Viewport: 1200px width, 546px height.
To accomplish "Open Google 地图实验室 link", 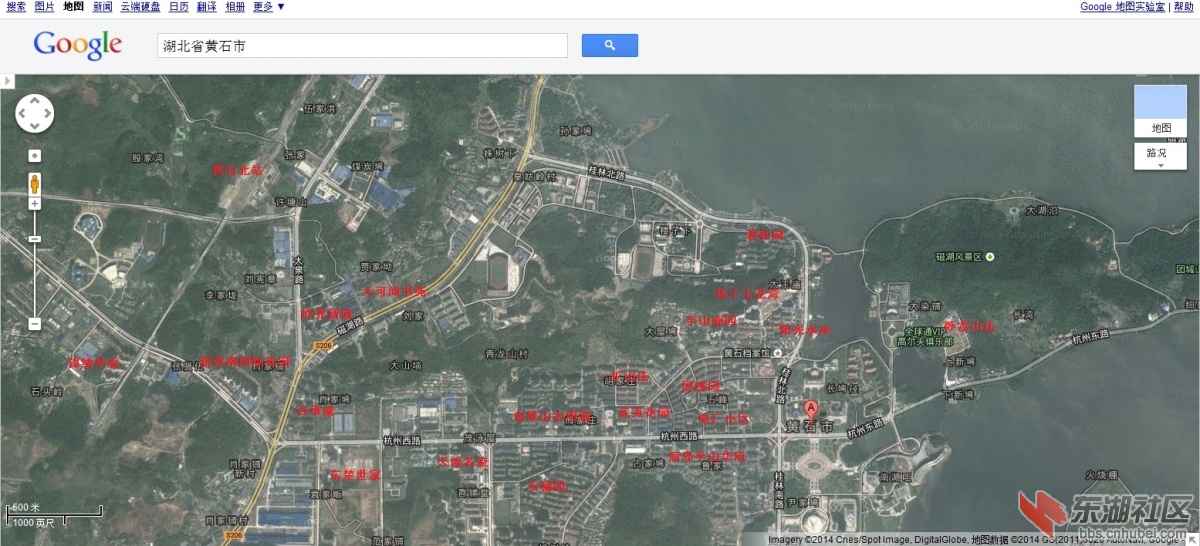I will (x=1123, y=7).
